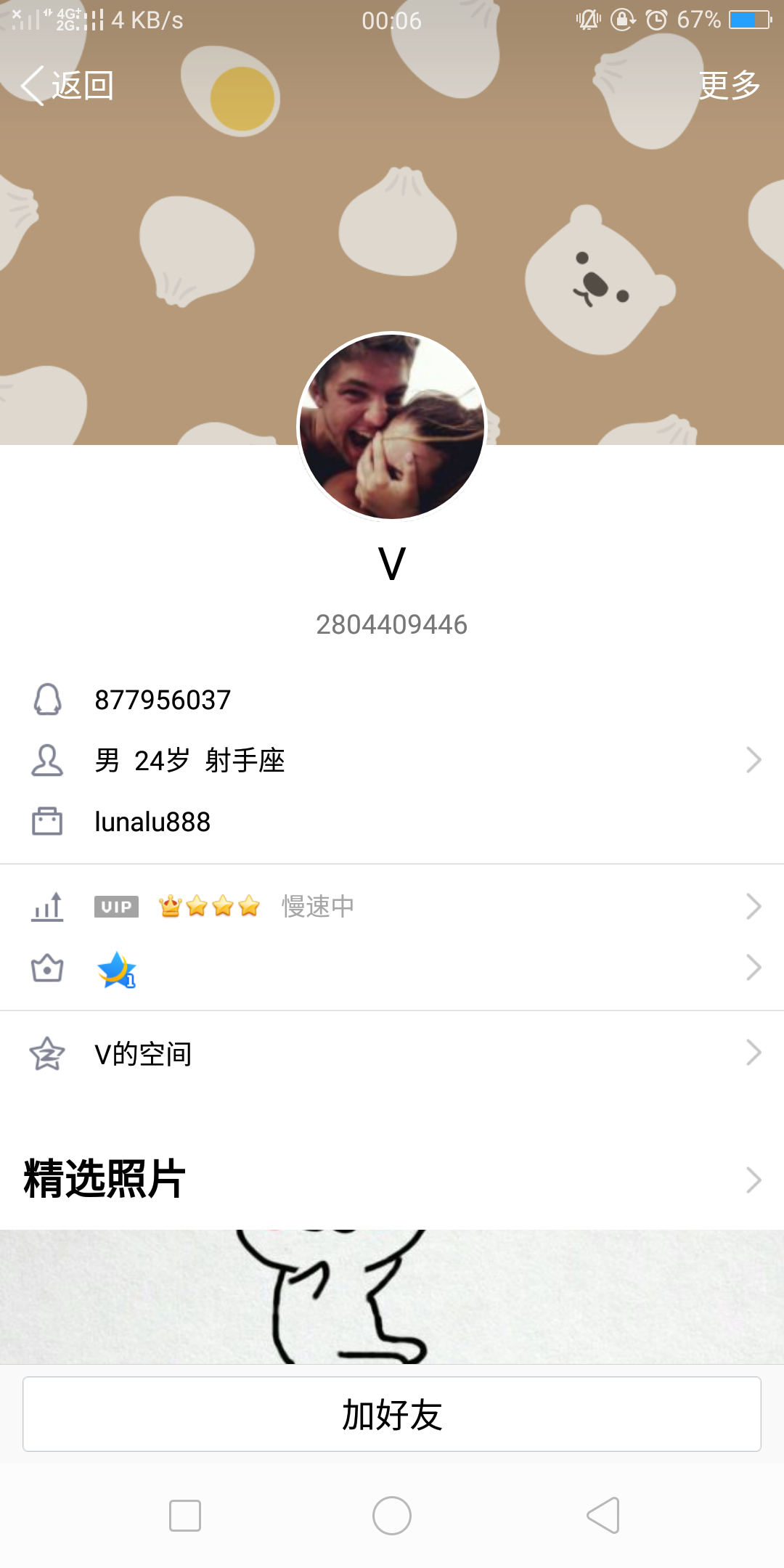Open the blue star badge row
This screenshot has width=784, height=1568.
pyautogui.click(x=392, y=968)
